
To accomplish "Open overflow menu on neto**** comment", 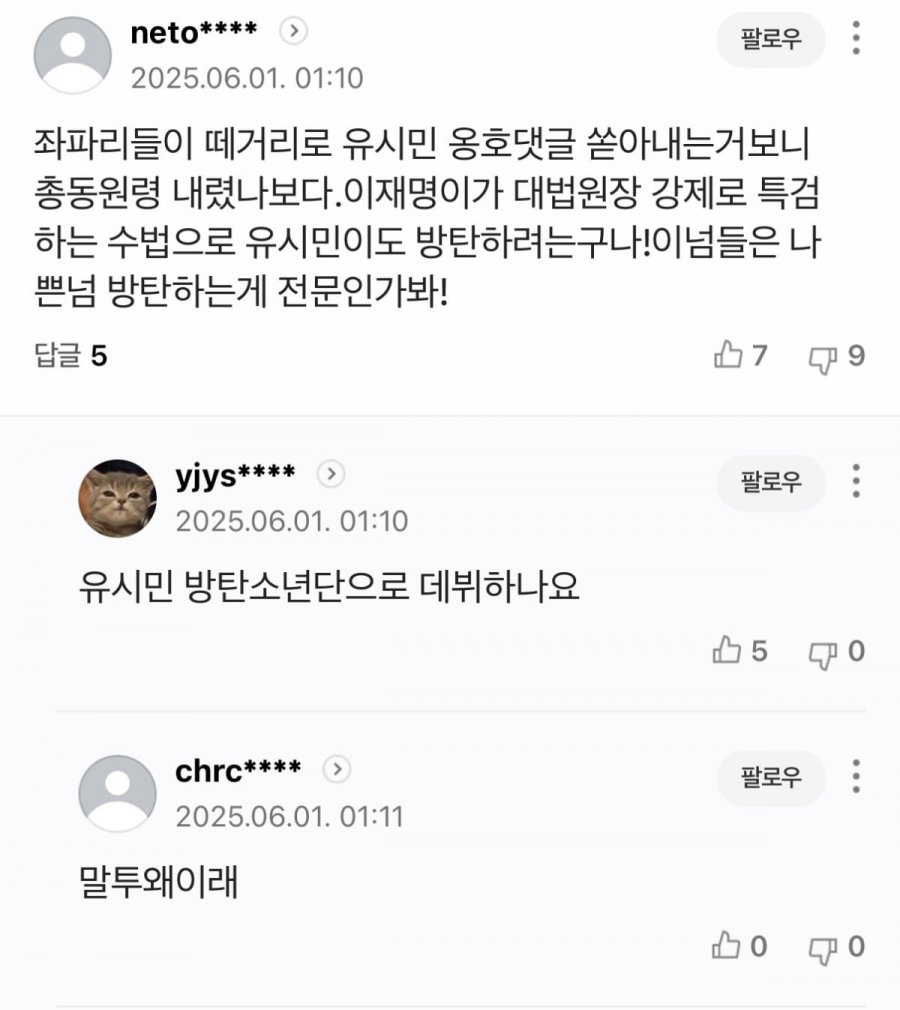I will pos(856,39).
